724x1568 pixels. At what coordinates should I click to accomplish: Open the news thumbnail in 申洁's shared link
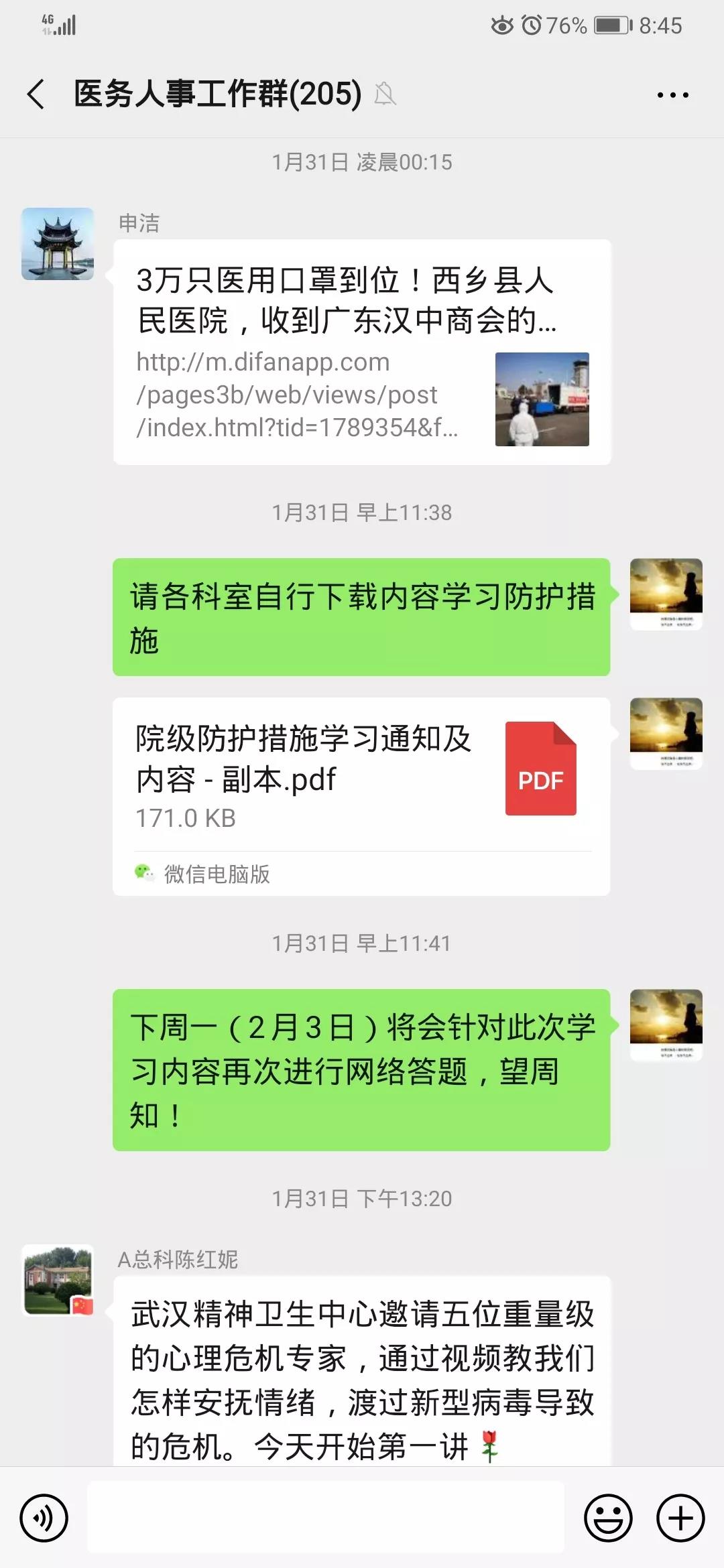542,398
